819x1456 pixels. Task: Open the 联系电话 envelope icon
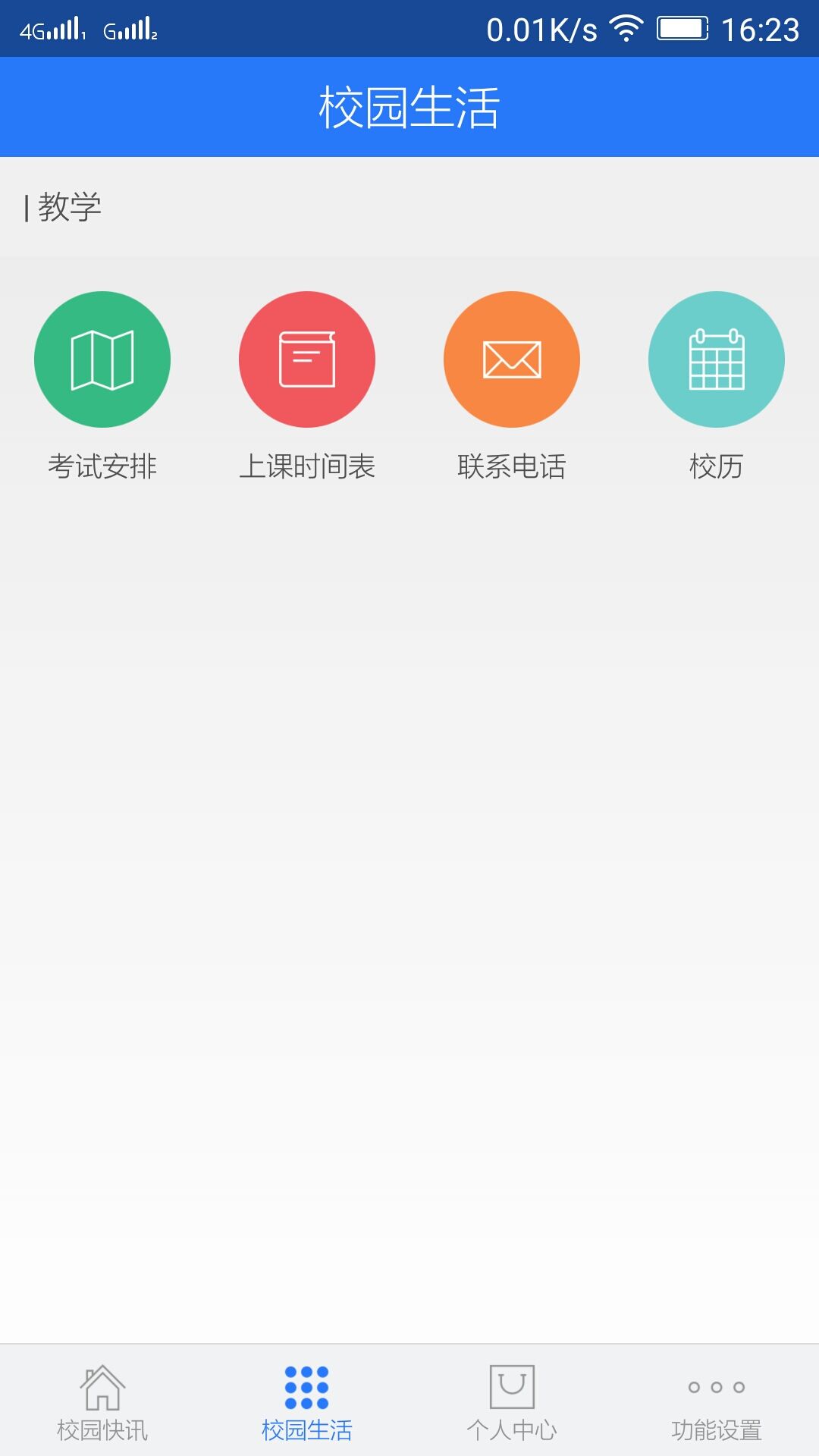pos(512,359)
